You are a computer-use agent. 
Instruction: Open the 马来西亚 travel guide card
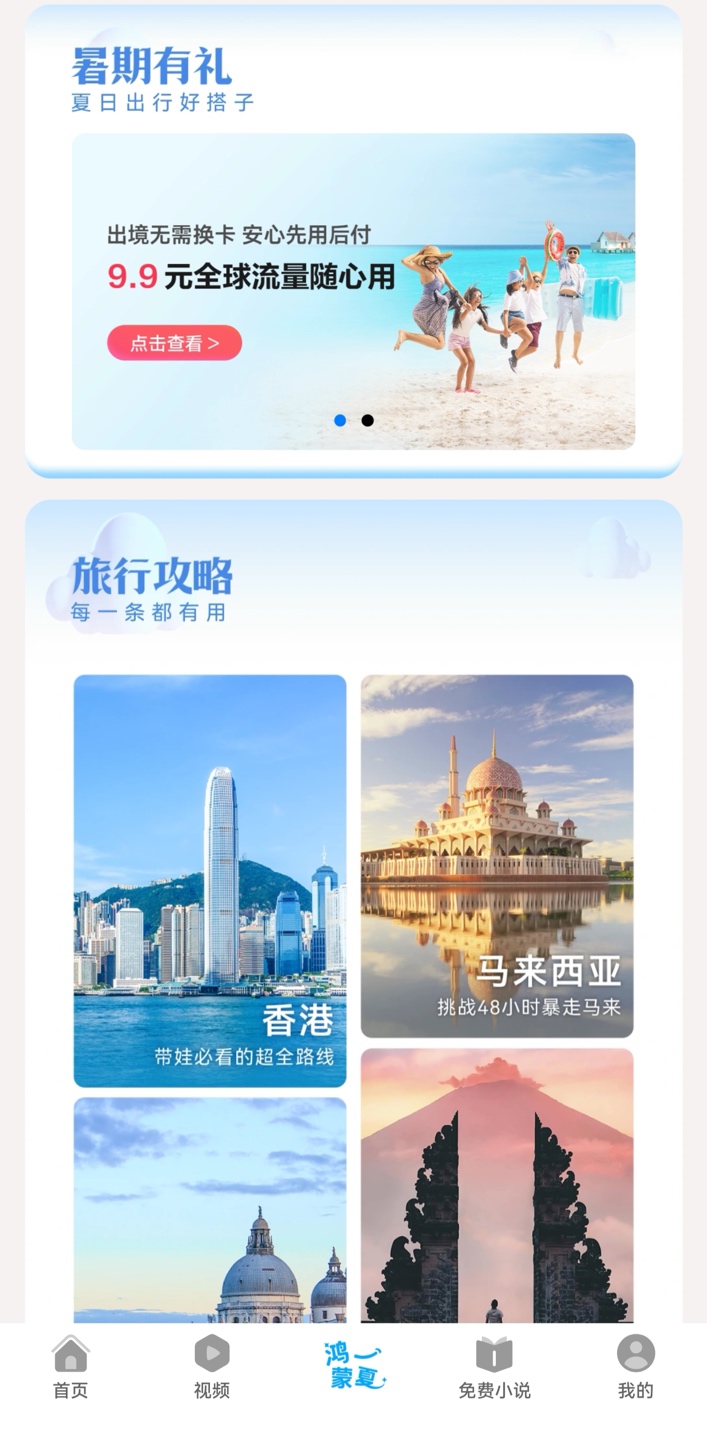click(x=497, y=855)
